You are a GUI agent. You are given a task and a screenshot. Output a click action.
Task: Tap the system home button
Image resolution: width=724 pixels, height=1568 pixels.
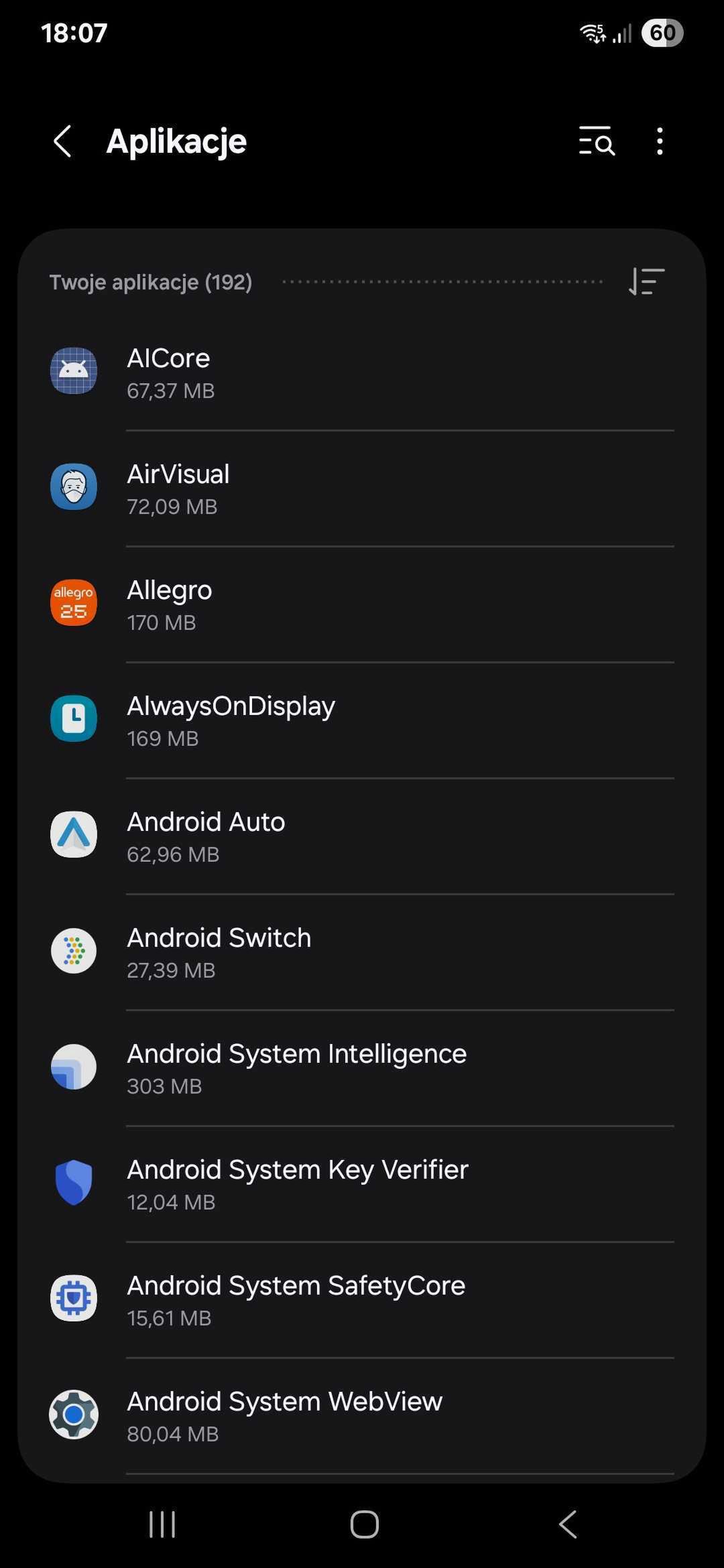point(364,1524)
